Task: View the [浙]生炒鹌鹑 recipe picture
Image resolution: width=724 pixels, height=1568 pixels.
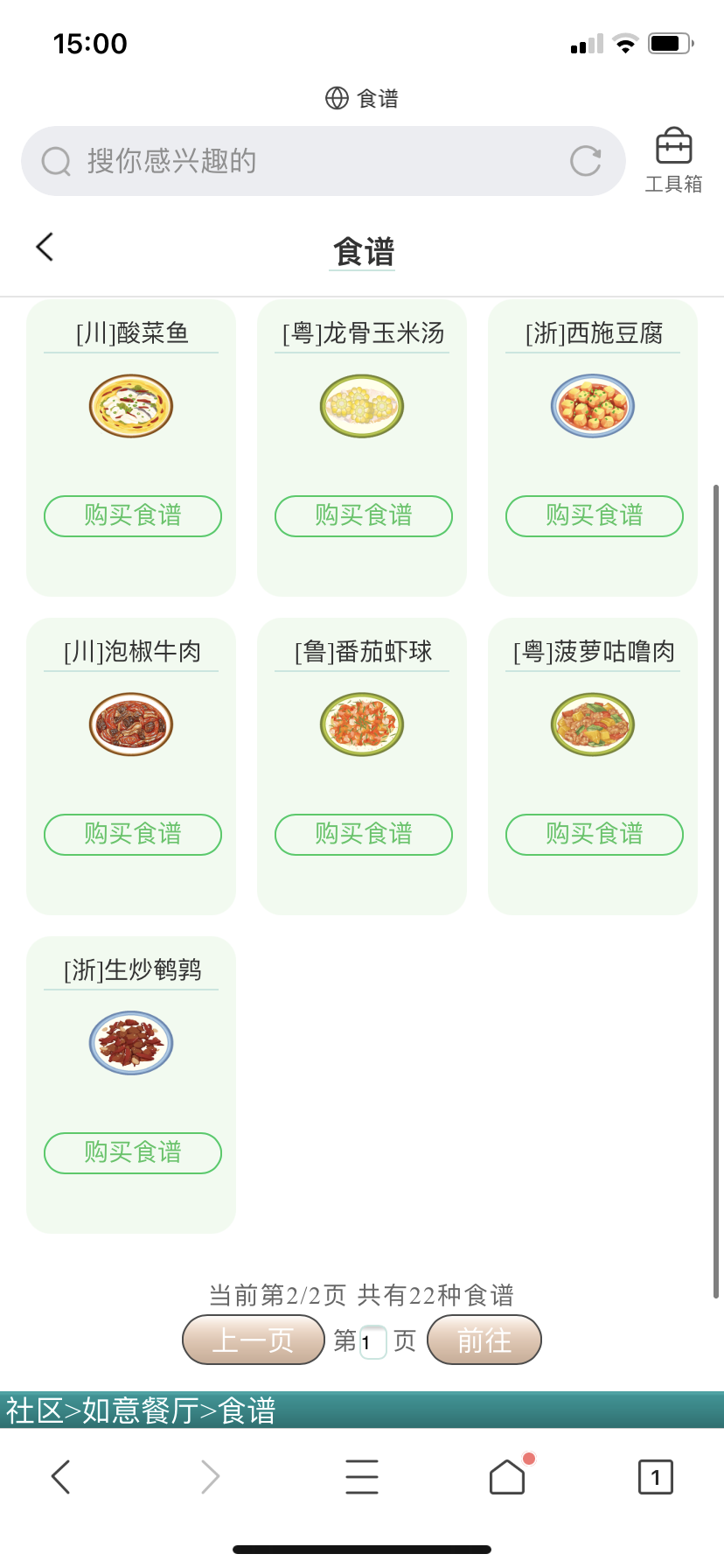Action: click(x=130, y=1041)
